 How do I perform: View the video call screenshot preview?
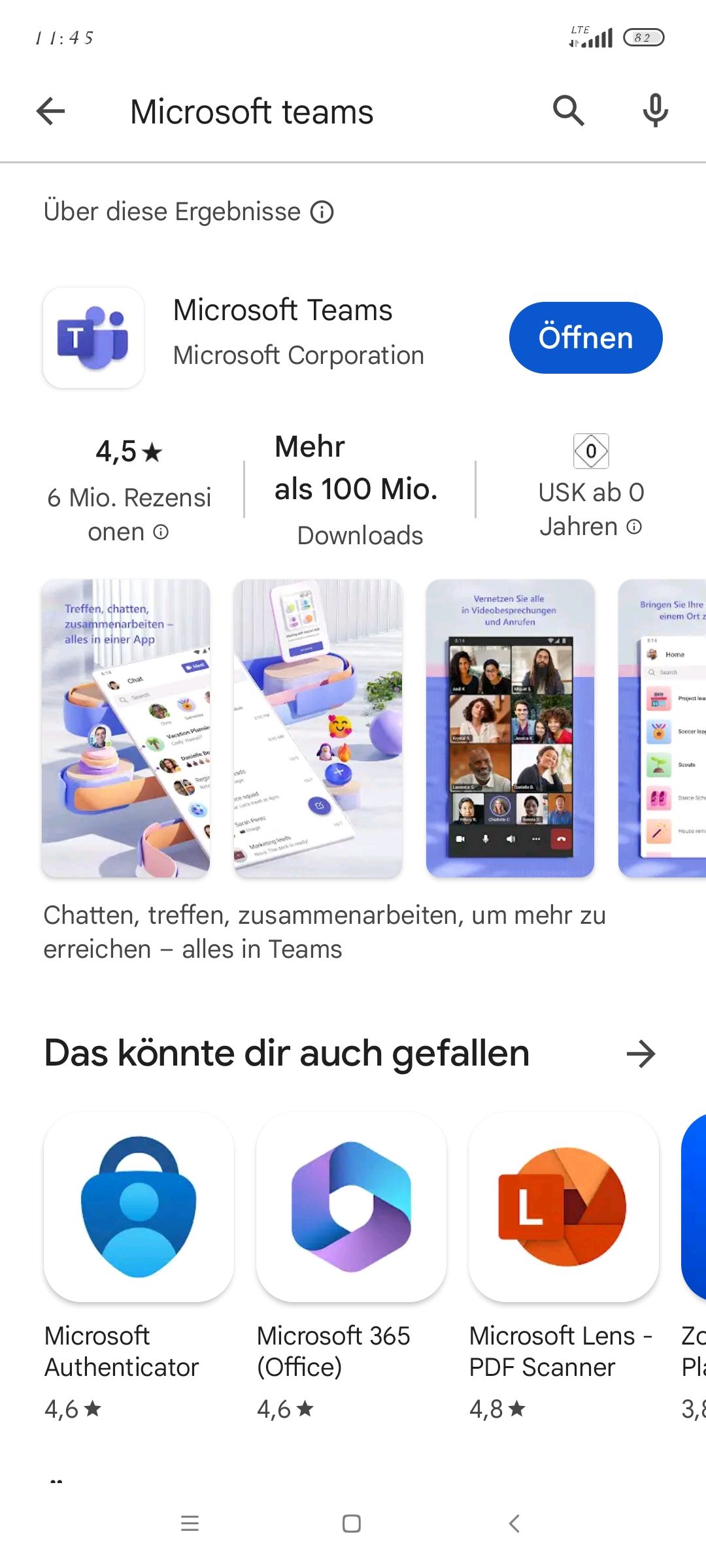(x=510, y=728)
